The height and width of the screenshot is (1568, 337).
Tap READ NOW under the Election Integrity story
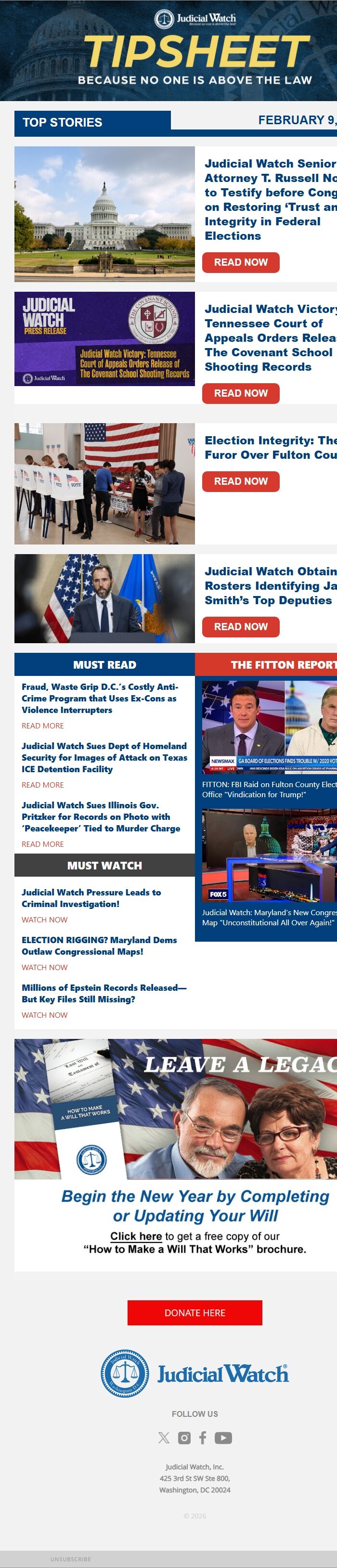[240, 481]
